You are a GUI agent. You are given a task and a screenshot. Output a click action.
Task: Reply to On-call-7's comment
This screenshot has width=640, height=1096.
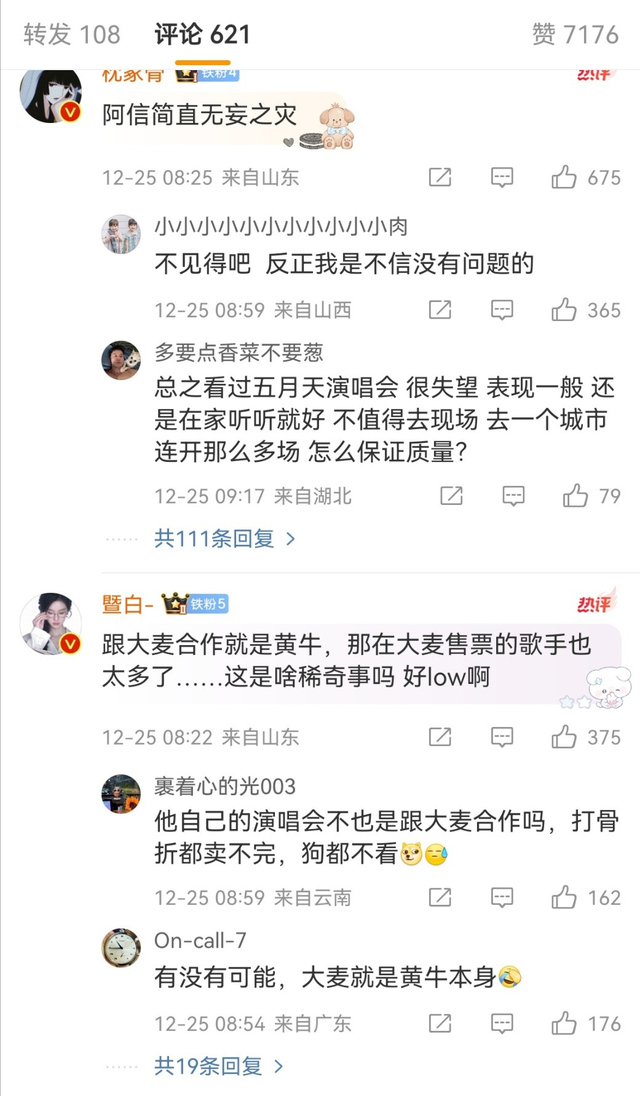pos(502,1024)
